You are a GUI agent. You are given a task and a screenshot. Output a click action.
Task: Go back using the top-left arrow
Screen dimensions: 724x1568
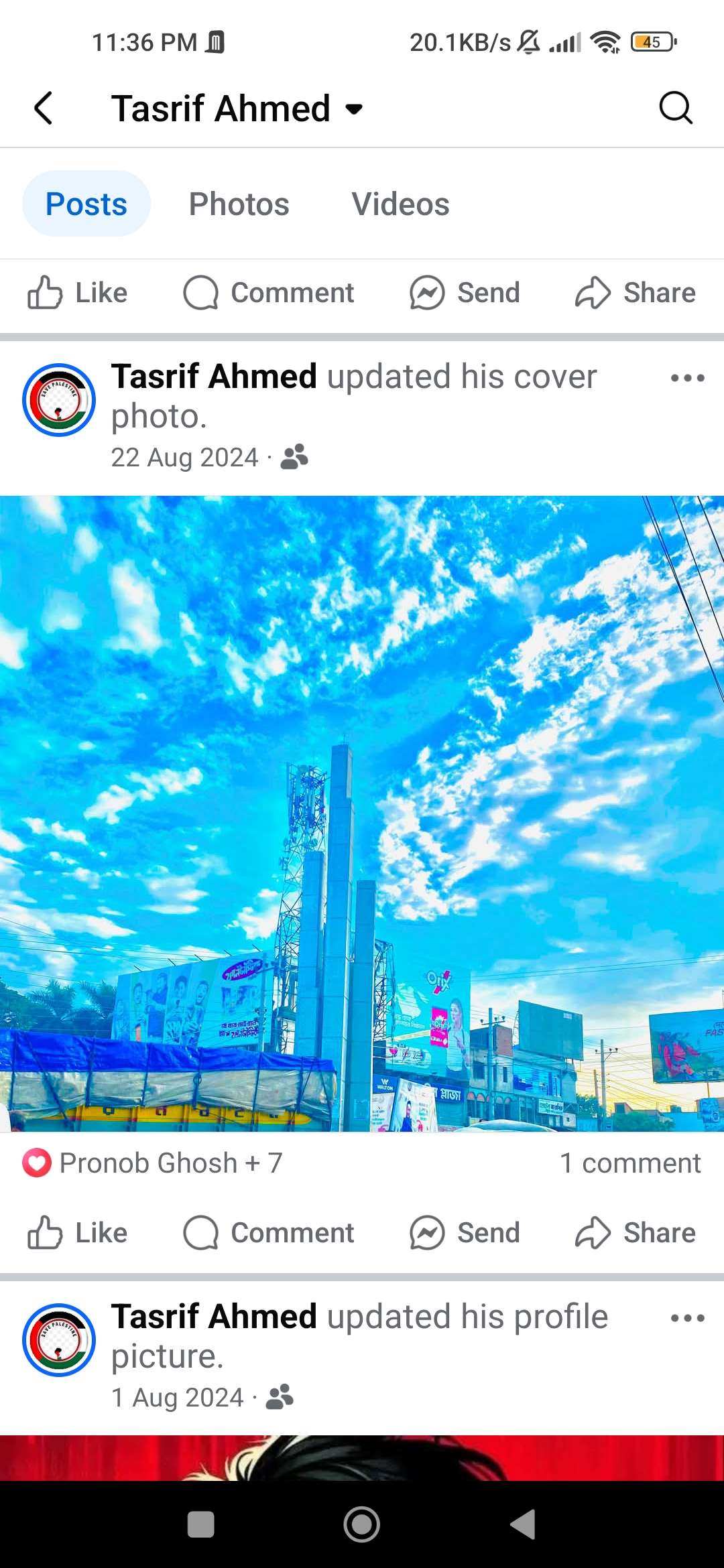[x=44, y=109]
